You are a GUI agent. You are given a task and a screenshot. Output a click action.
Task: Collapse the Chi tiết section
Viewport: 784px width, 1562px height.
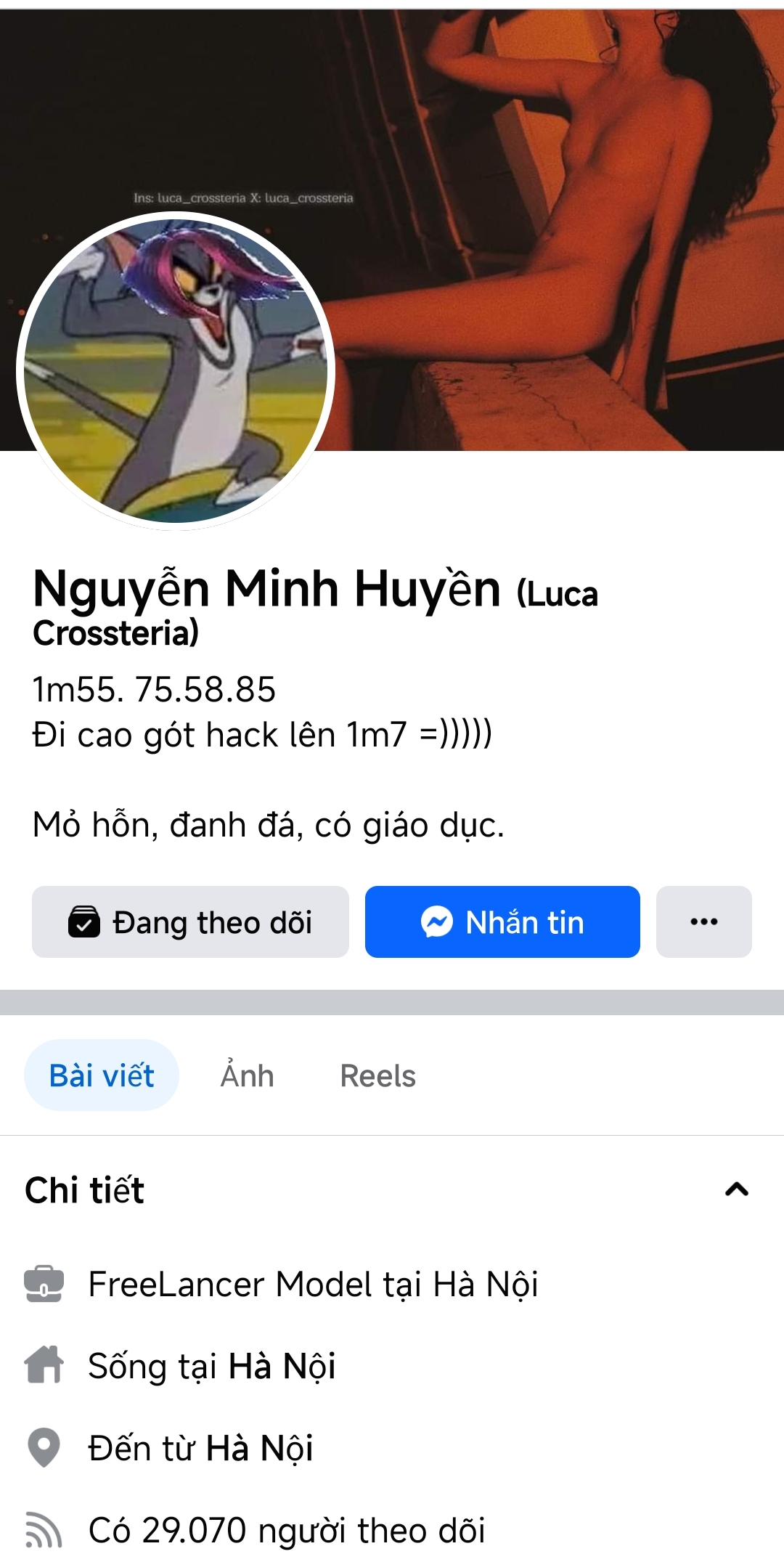point(736,1189)
